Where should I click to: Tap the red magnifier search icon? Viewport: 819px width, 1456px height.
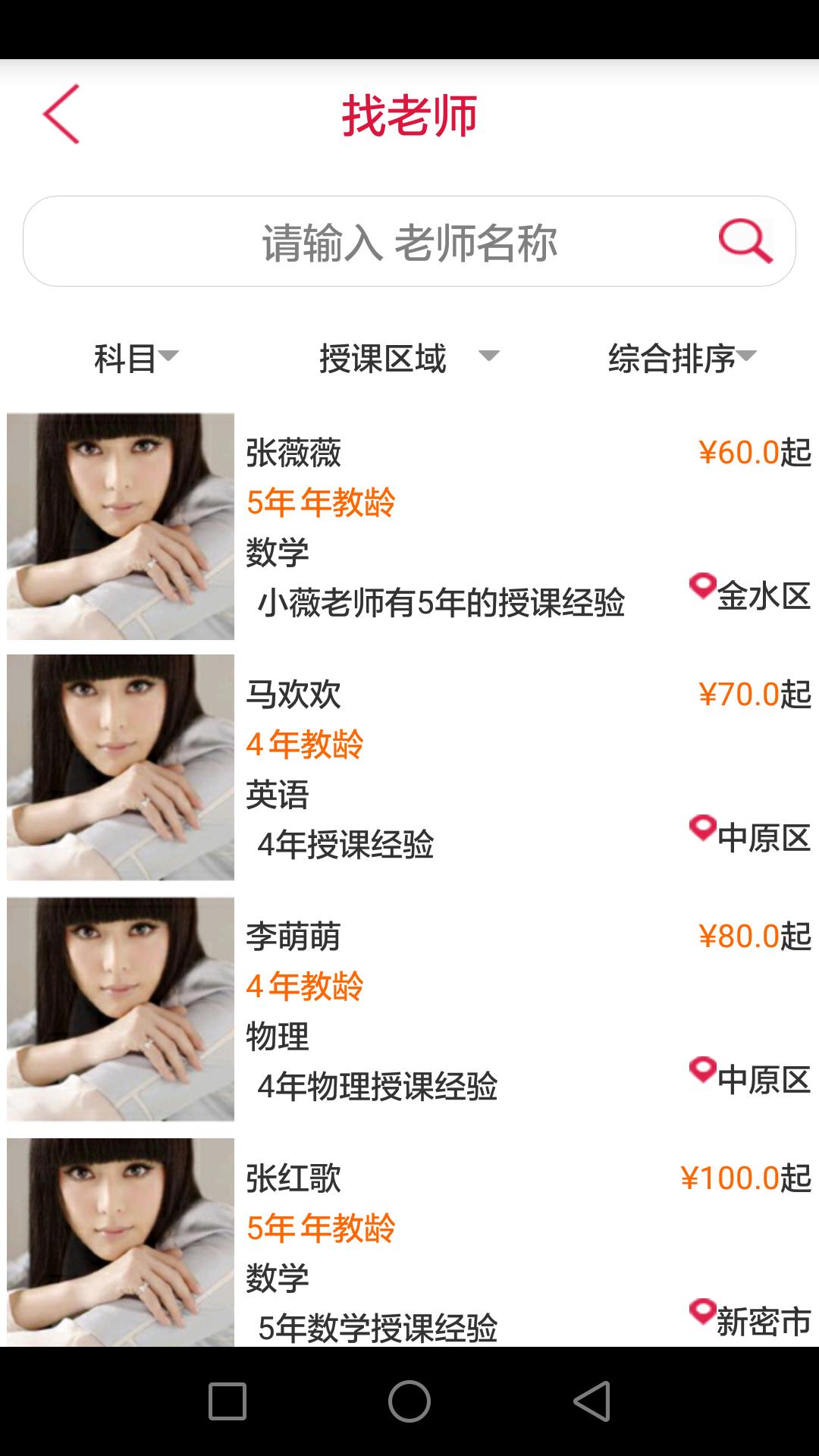pyautogui.click(x=745, y=242)
